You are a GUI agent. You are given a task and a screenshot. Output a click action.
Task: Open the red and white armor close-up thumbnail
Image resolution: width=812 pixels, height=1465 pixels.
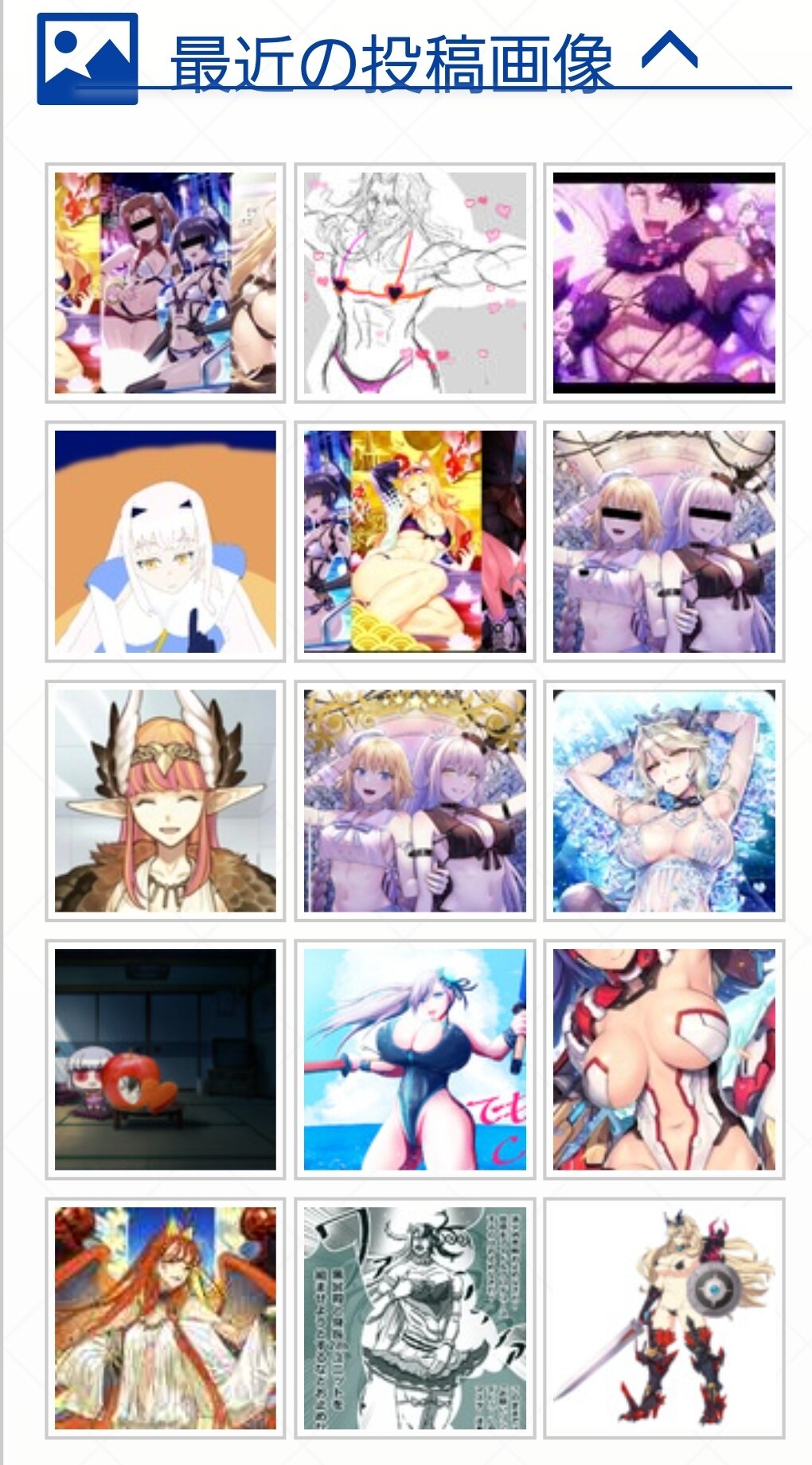pos(664,1059)
